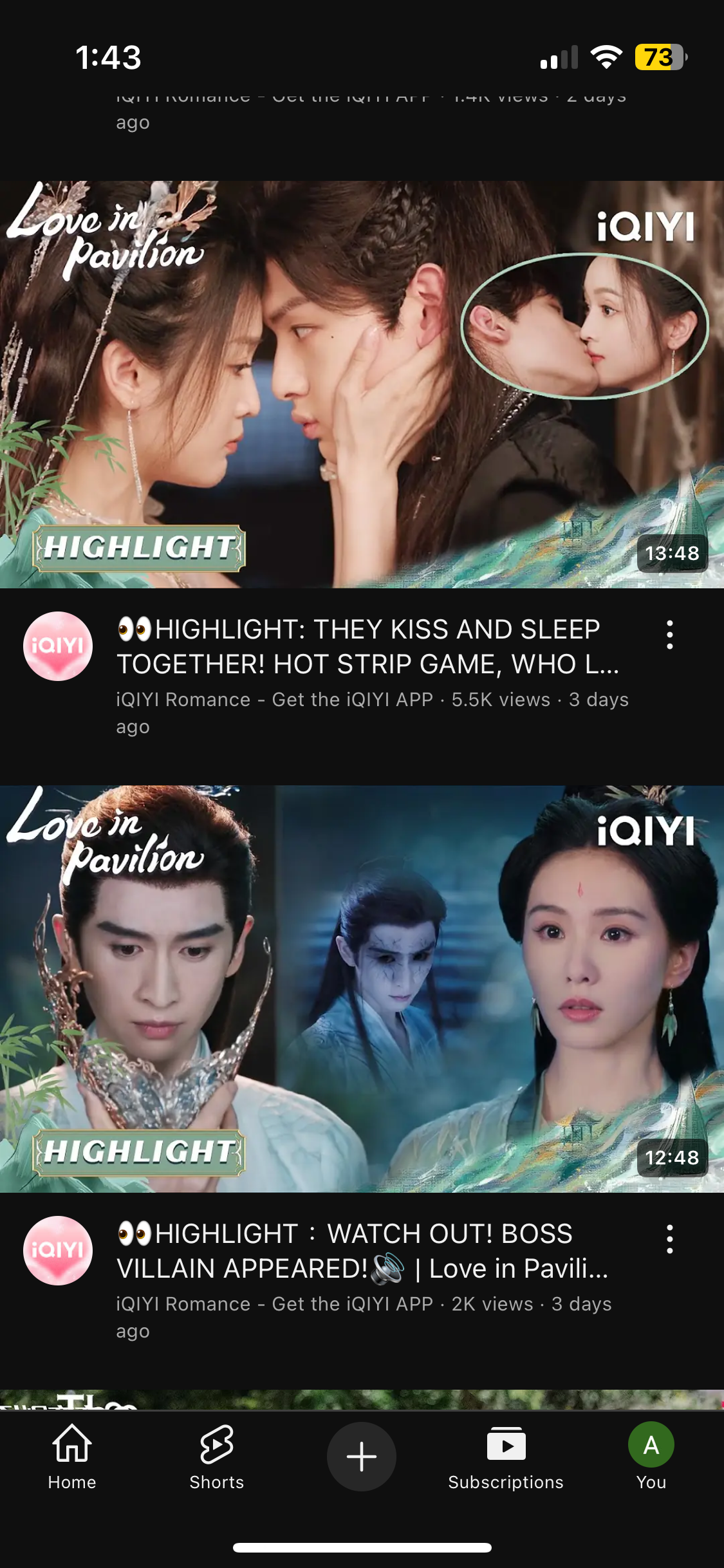Play the 12:48 boss villain highlight video

pyautogui.click(x=362, y=989)
